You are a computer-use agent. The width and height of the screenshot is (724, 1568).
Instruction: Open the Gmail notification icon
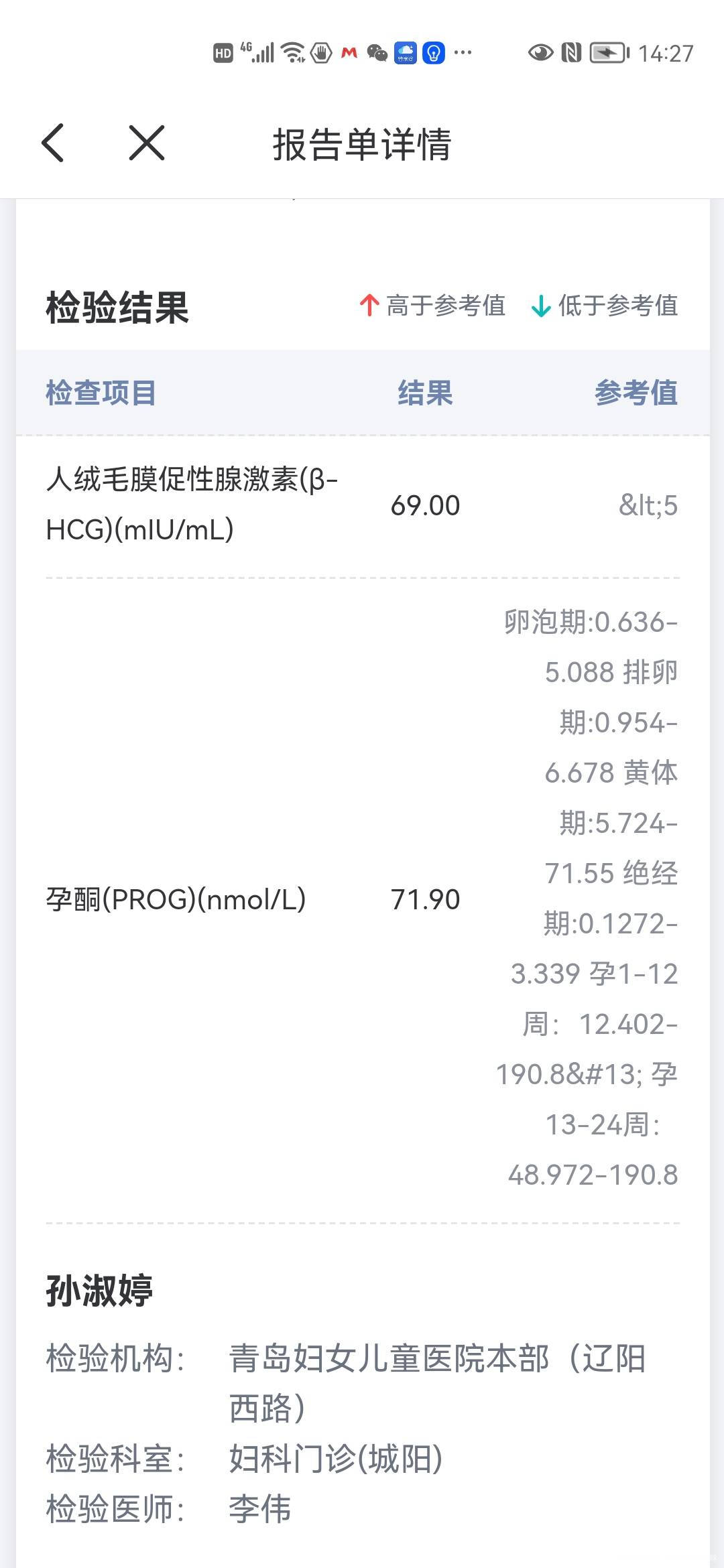point(349,53)
